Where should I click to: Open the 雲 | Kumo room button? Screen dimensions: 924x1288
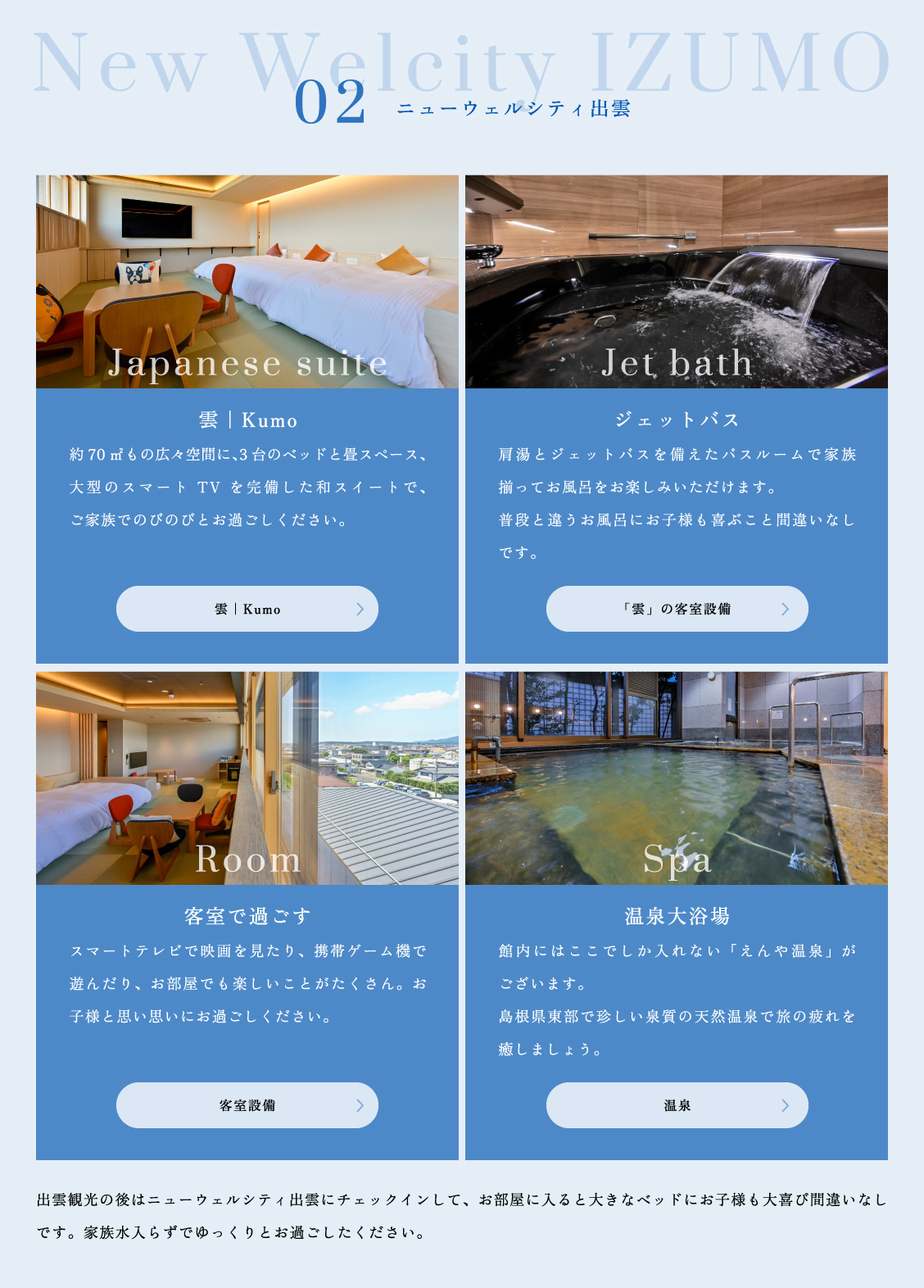coord(247,609)
